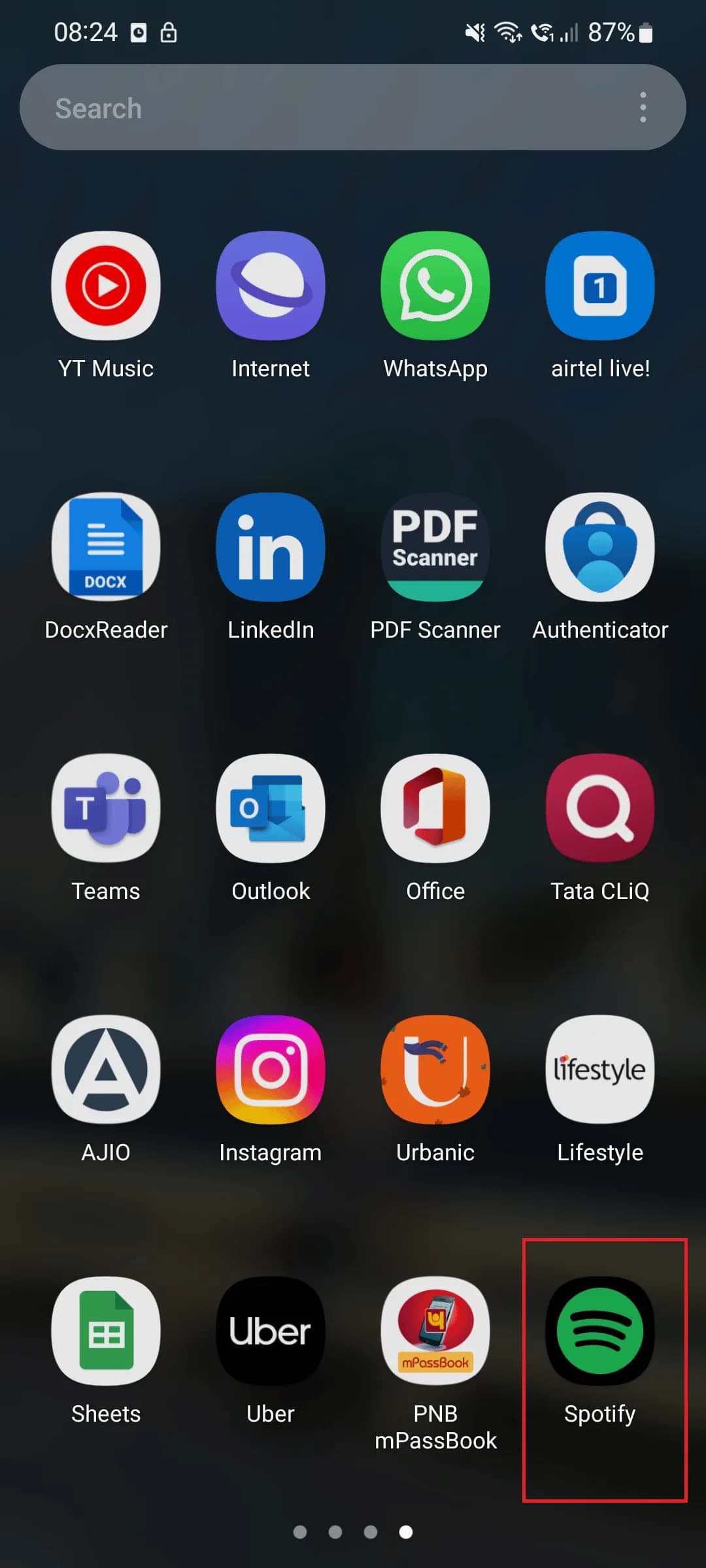Viewport: 706px width, 1568px height.
Task: Launch the Outlook app
Action: click(x=271, y=808)
